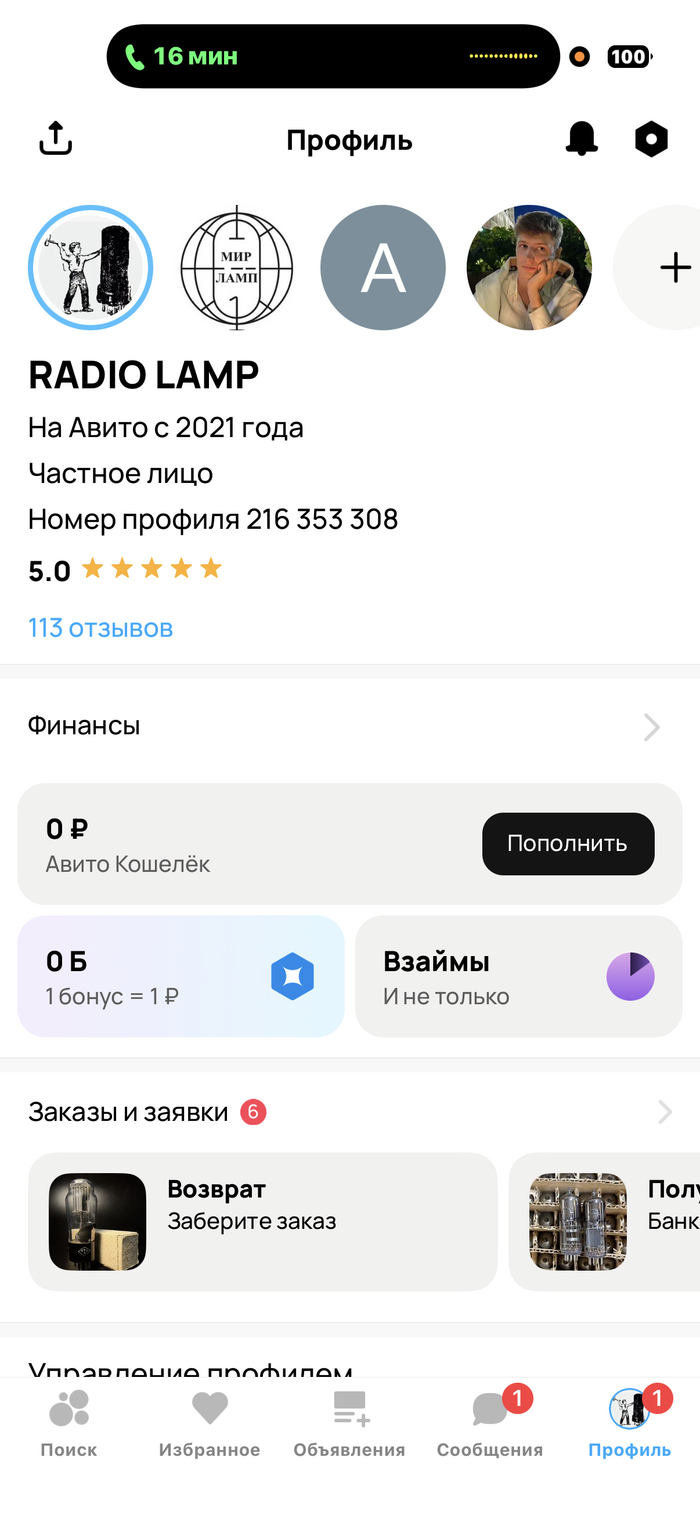The image size is (700, 1522).
Task: Open profile settings hexagon icon
Action: coord(651,139)
